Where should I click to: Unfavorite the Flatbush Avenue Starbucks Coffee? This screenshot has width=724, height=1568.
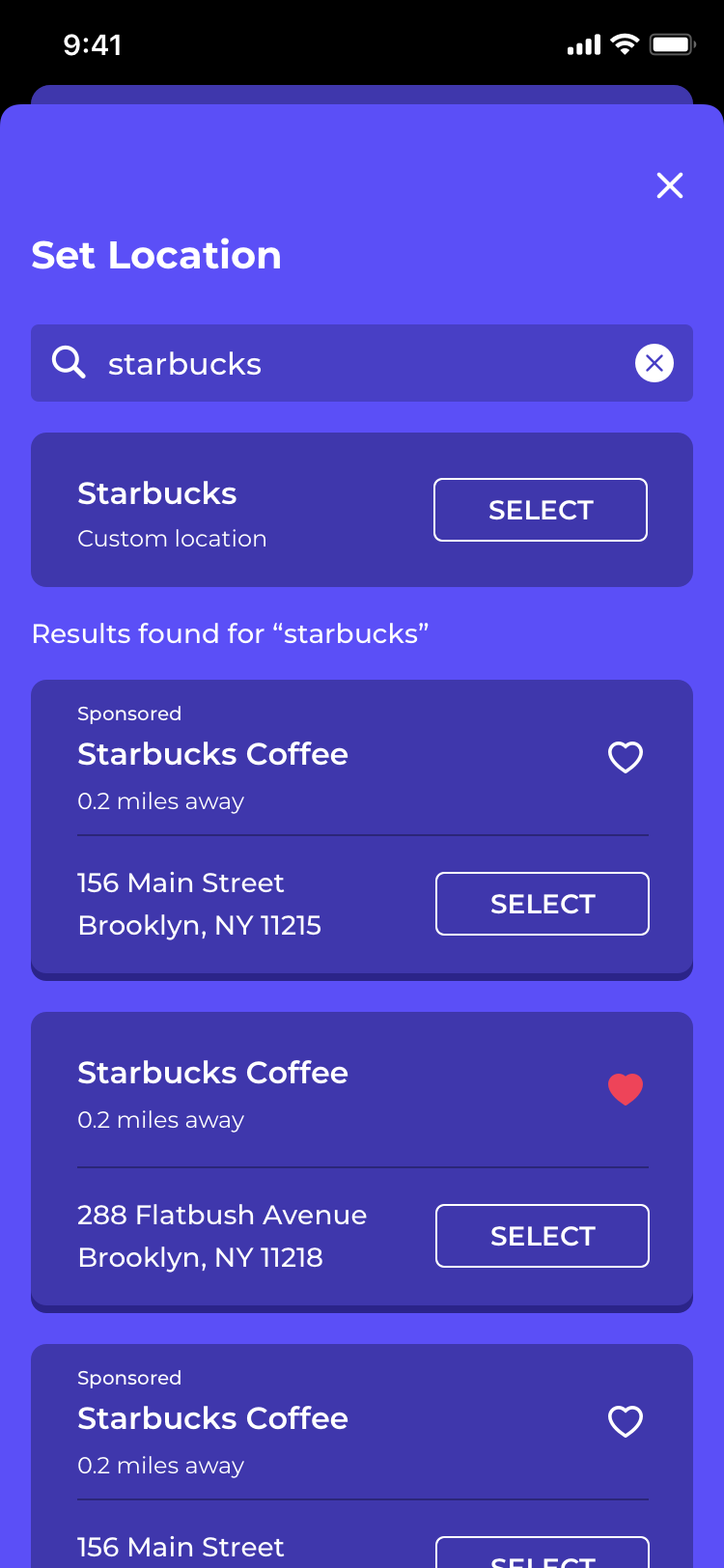pos(626,1089)
